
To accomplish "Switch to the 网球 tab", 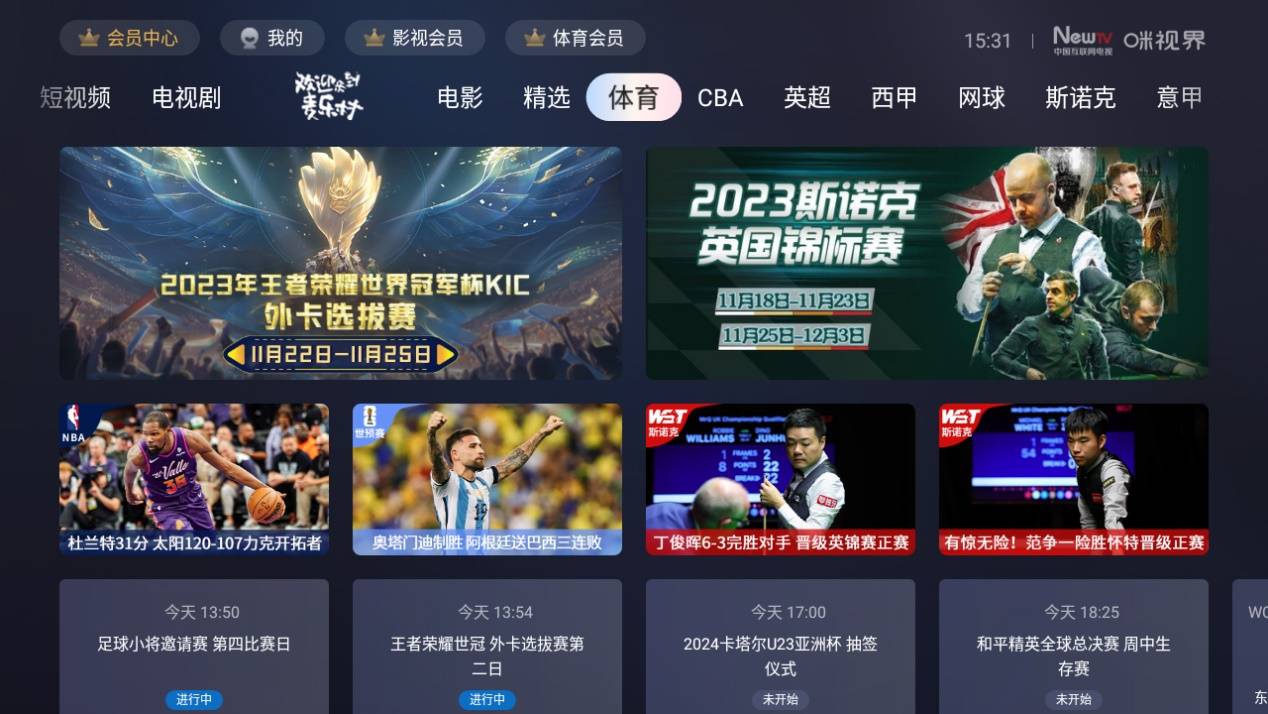I will pos(981,98).
